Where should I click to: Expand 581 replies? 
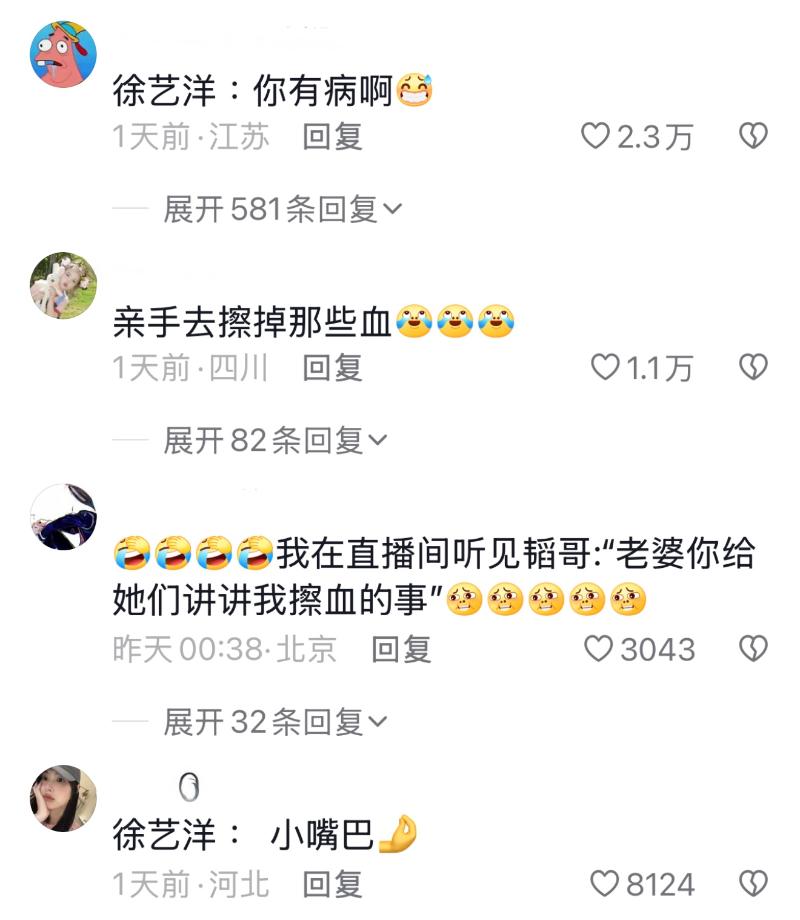point(282,209)
